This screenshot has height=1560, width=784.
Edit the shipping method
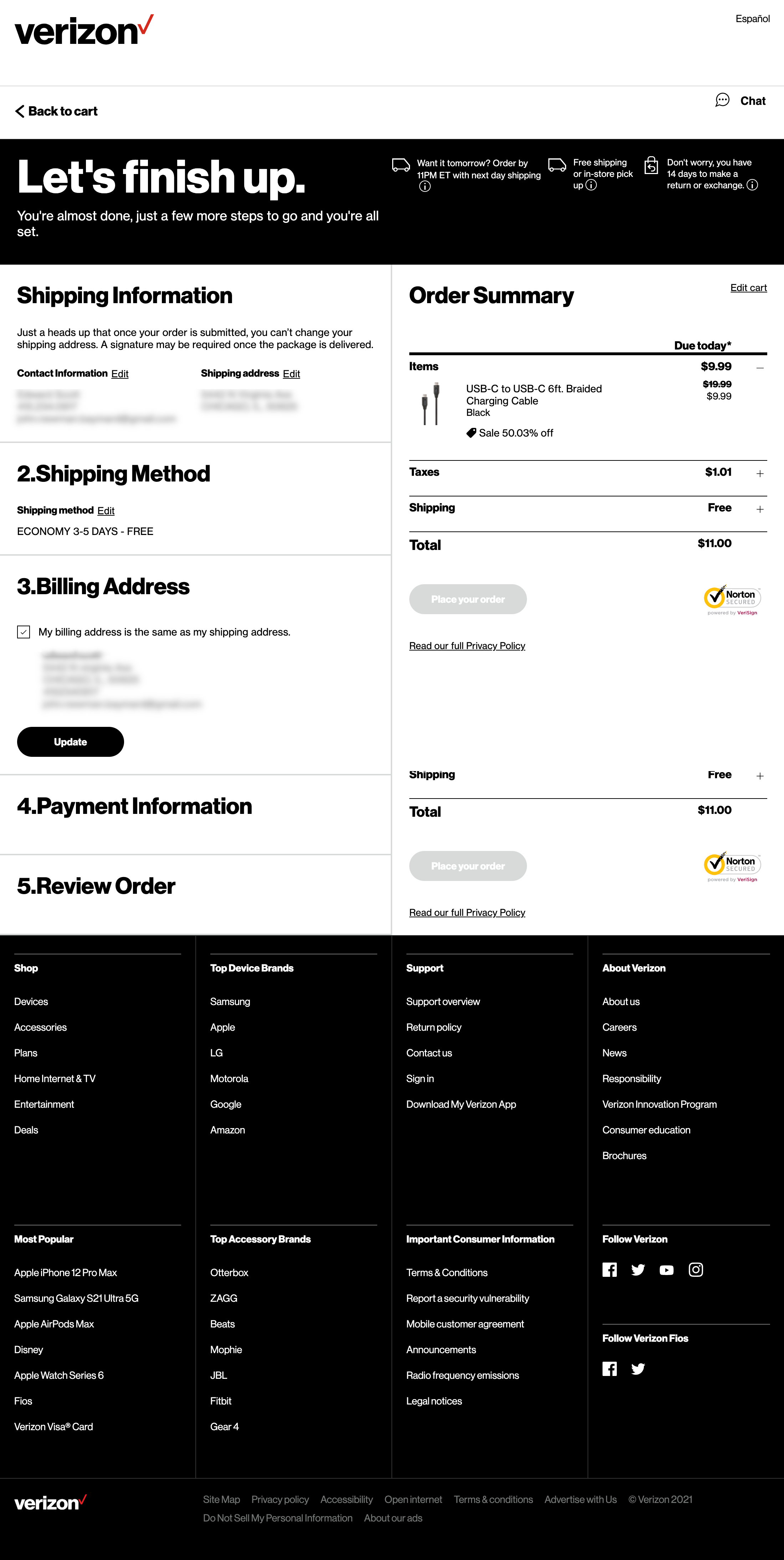coord(105,511)
